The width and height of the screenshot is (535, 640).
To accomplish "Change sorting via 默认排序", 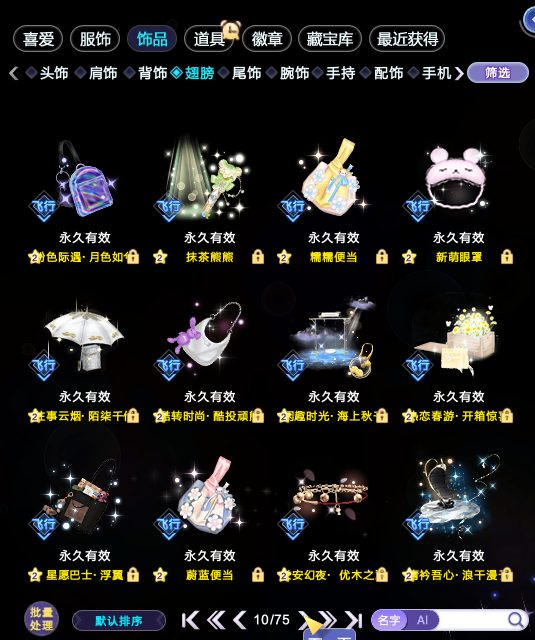I will click(119, 621).
